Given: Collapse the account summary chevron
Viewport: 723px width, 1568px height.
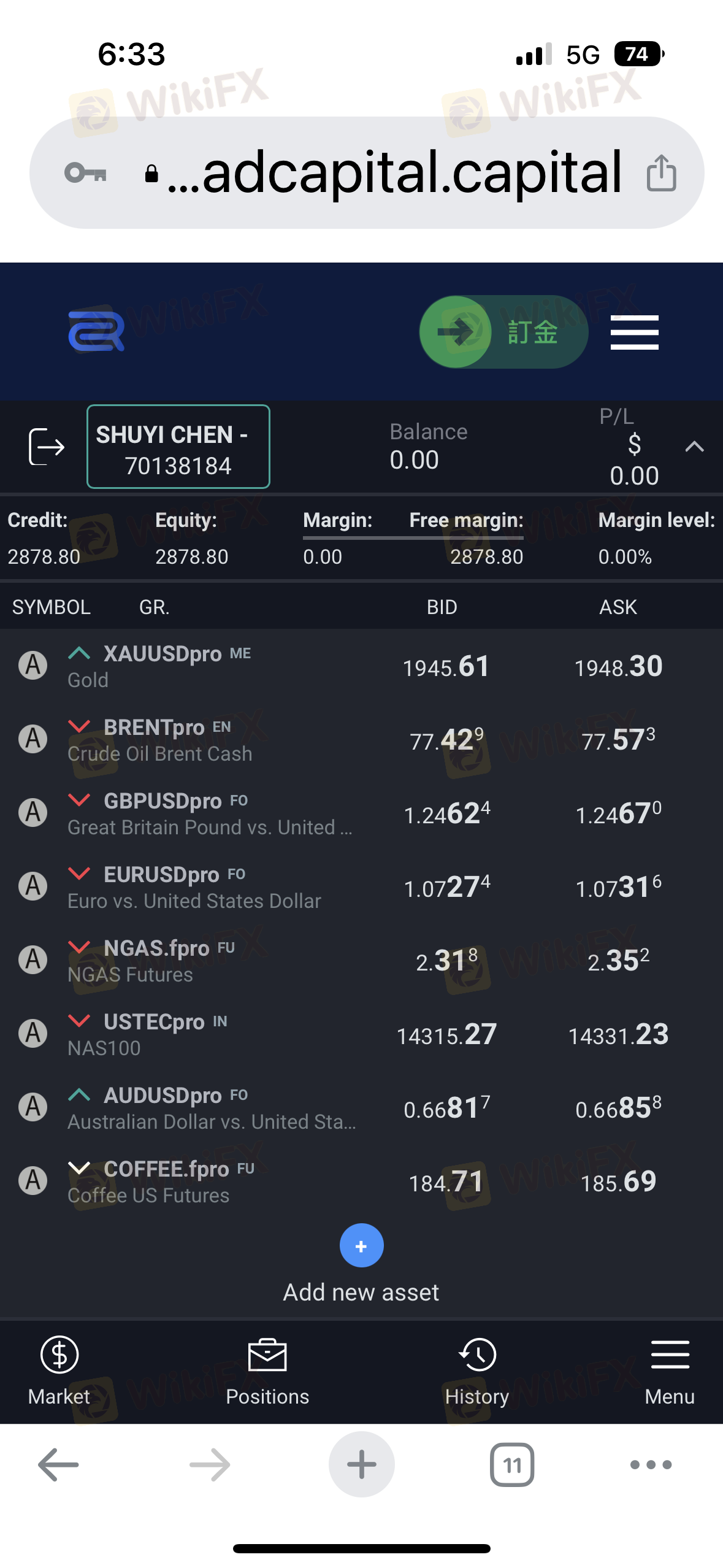Looking at the screenshot, I should tap(694, 447).
